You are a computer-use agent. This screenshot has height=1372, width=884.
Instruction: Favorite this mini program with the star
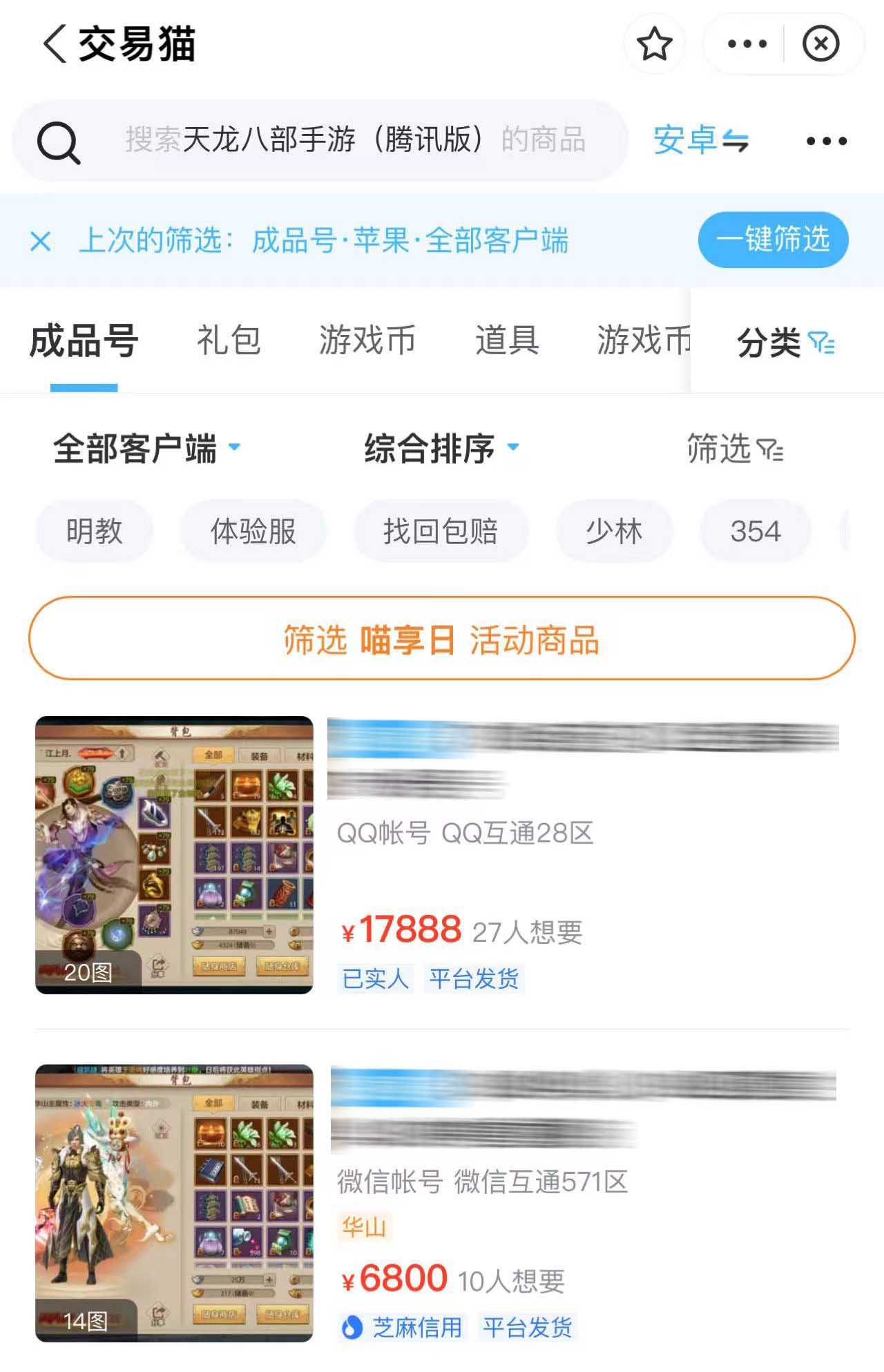(x=653, y=44)
